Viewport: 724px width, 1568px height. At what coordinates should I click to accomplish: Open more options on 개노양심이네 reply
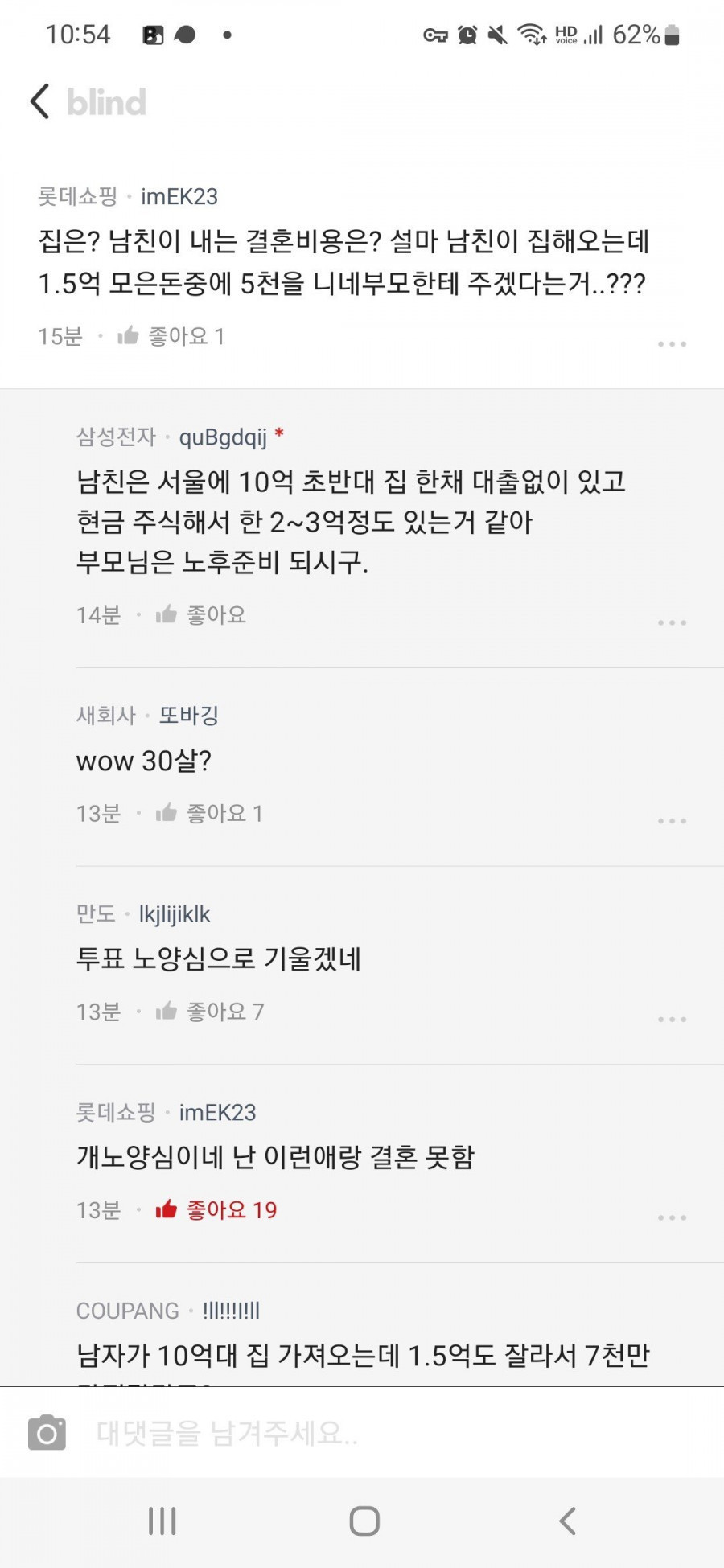pos(672,1217)
